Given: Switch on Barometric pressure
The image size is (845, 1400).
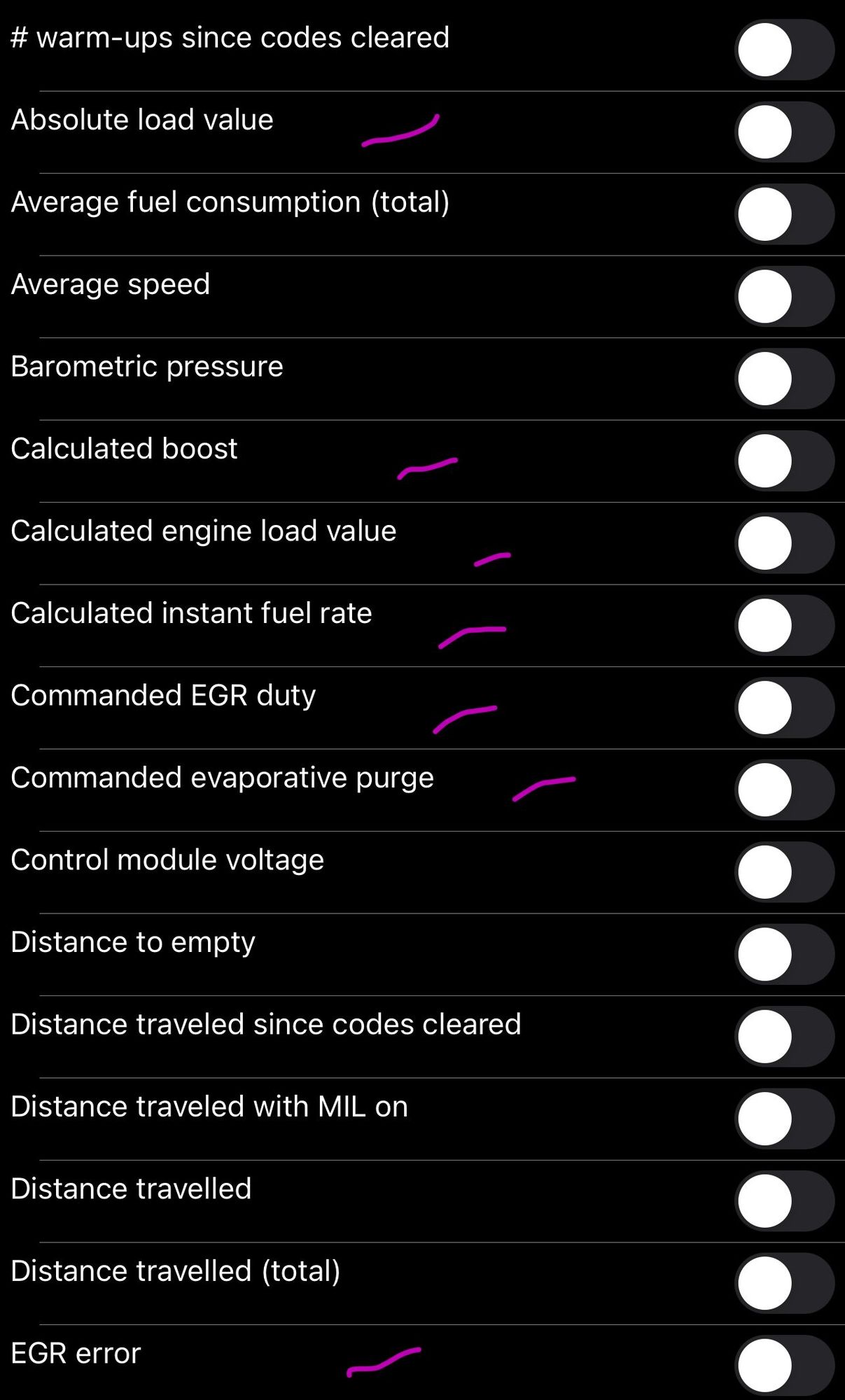Looking at the screenshot, I should tap(784, 379).
